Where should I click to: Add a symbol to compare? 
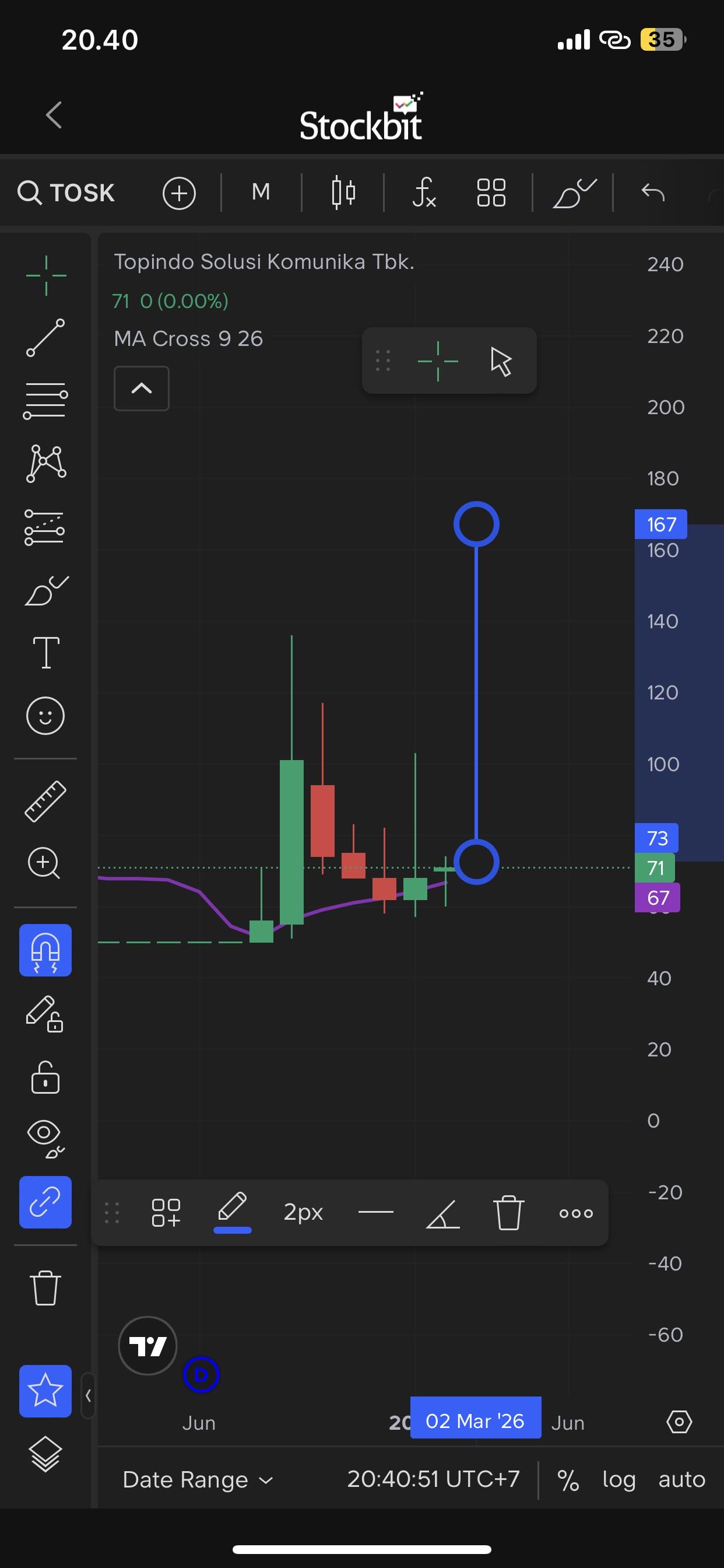[179, 193]
